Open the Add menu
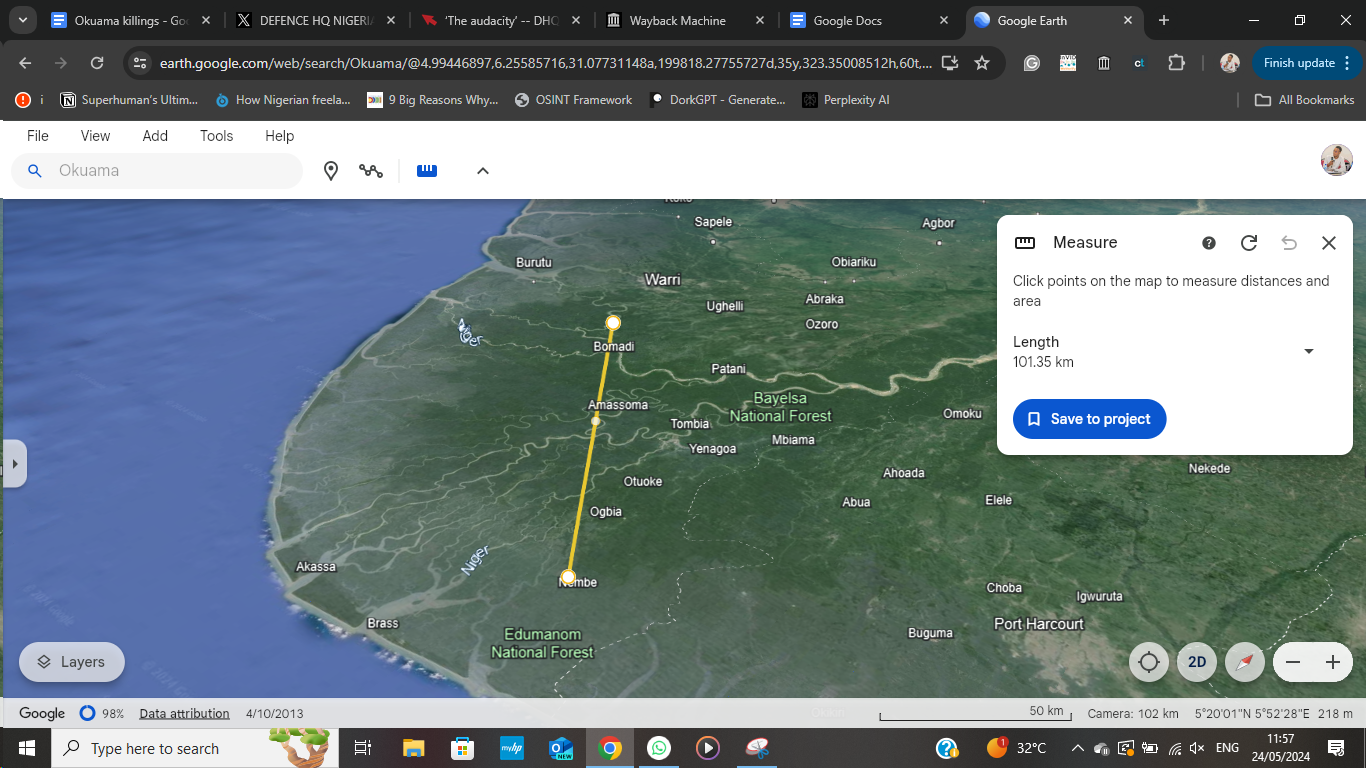Screen dimensions: 1366x768 tap(155, 136)
